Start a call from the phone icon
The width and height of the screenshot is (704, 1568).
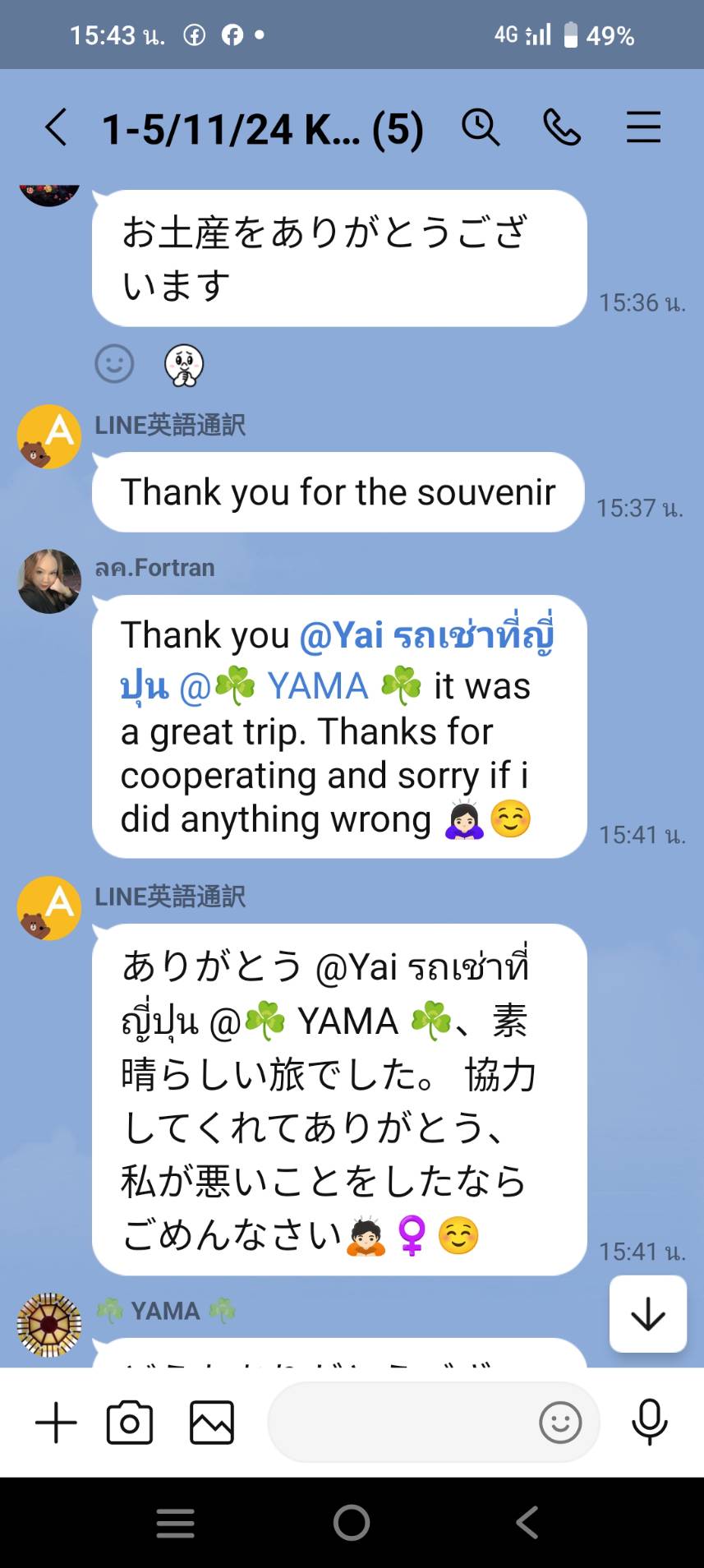click(x=562, y=128)
